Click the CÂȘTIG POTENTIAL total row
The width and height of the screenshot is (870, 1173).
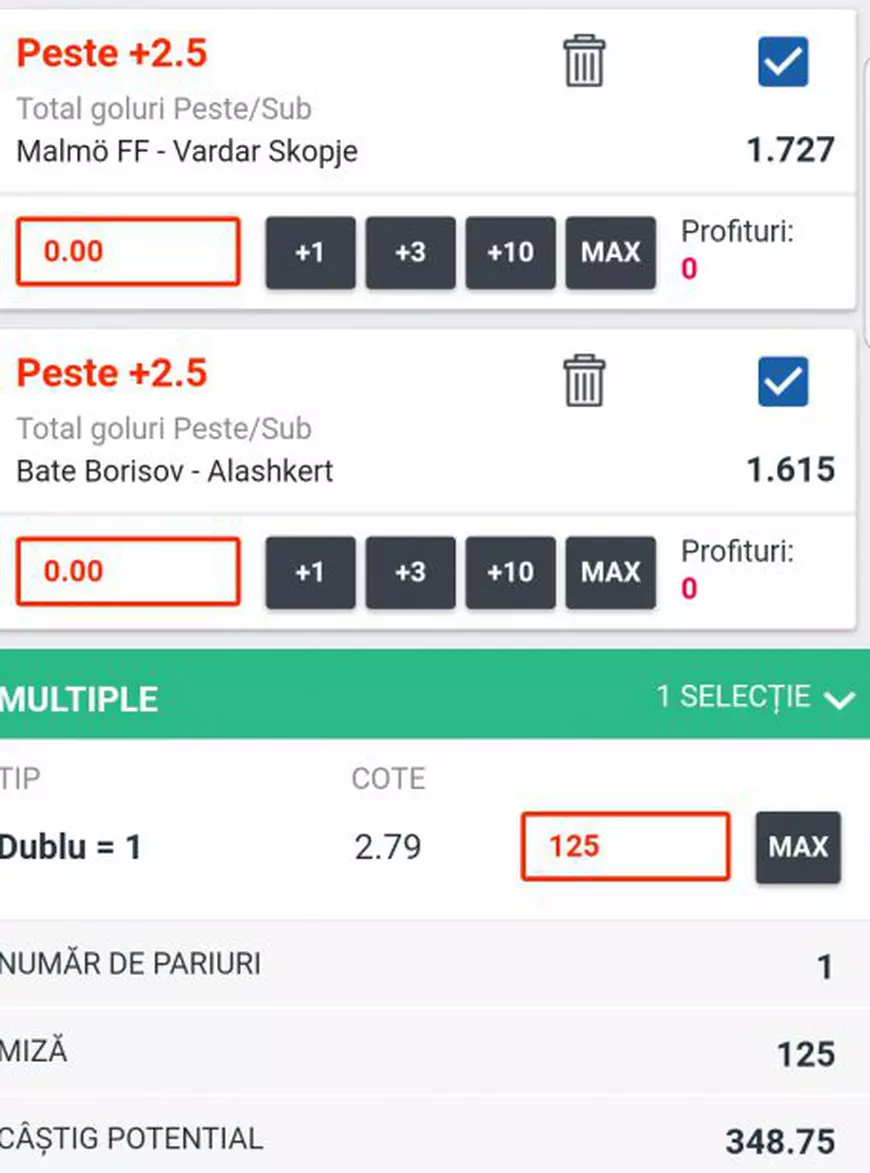(x=435, y=1139)
